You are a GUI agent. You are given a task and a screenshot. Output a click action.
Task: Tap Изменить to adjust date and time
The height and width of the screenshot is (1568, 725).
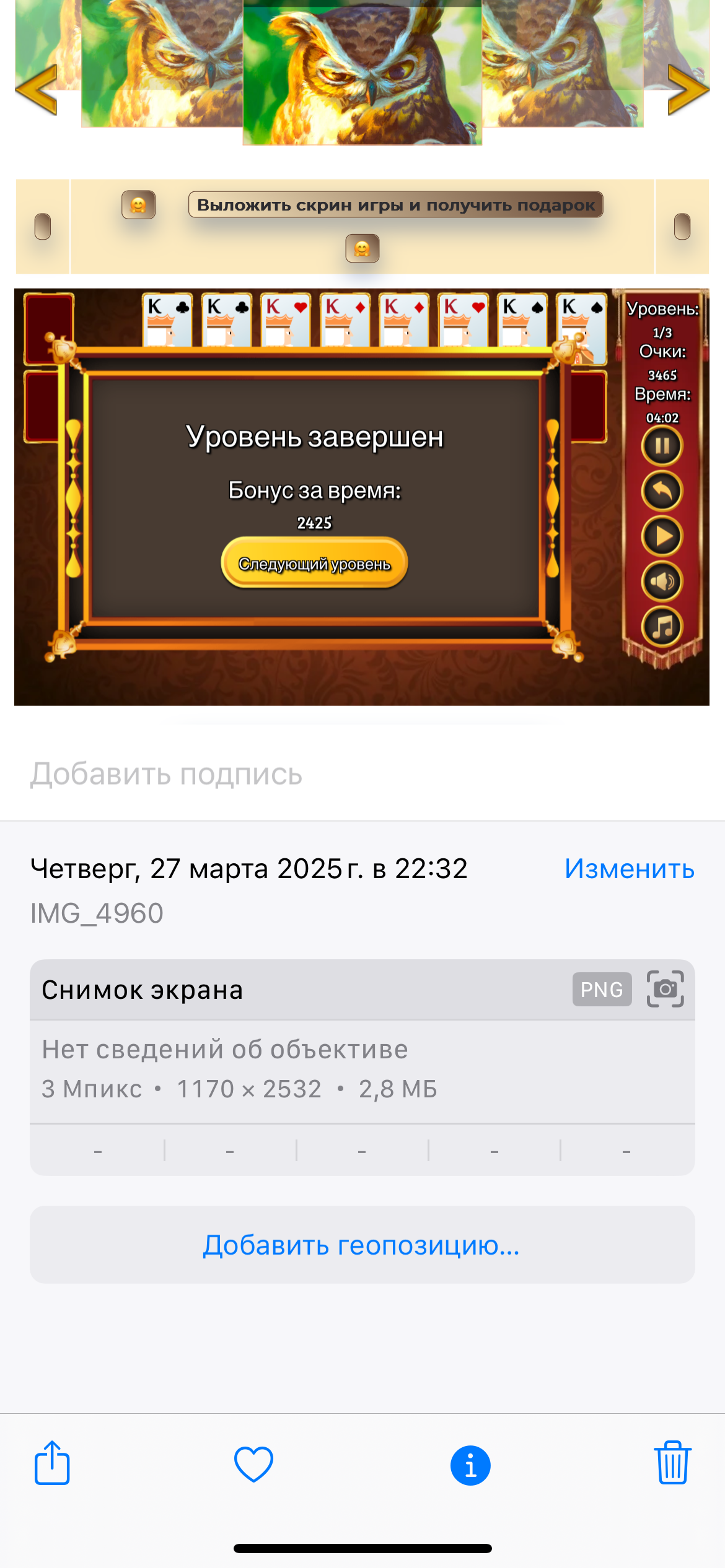630,869
